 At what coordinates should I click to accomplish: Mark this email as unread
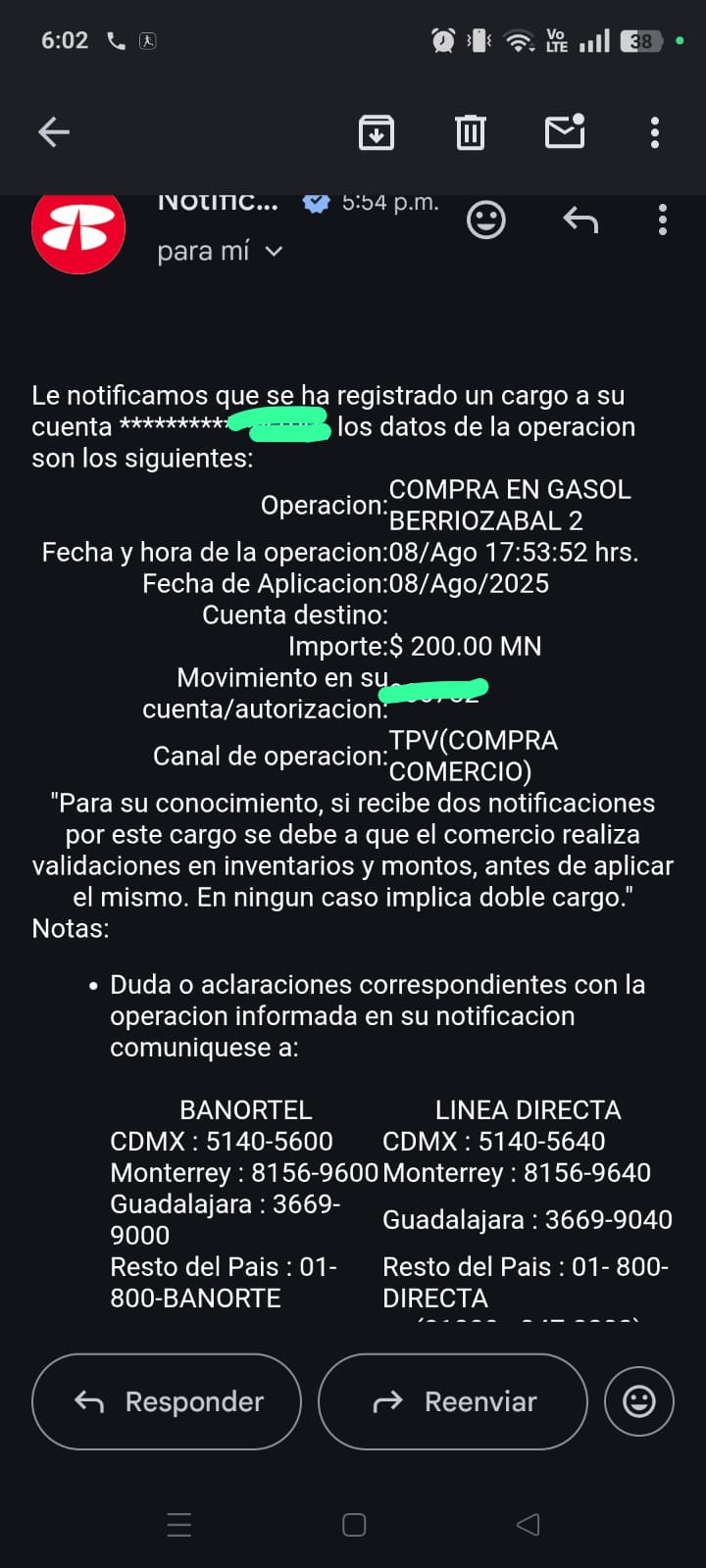[x=565, y=132]
